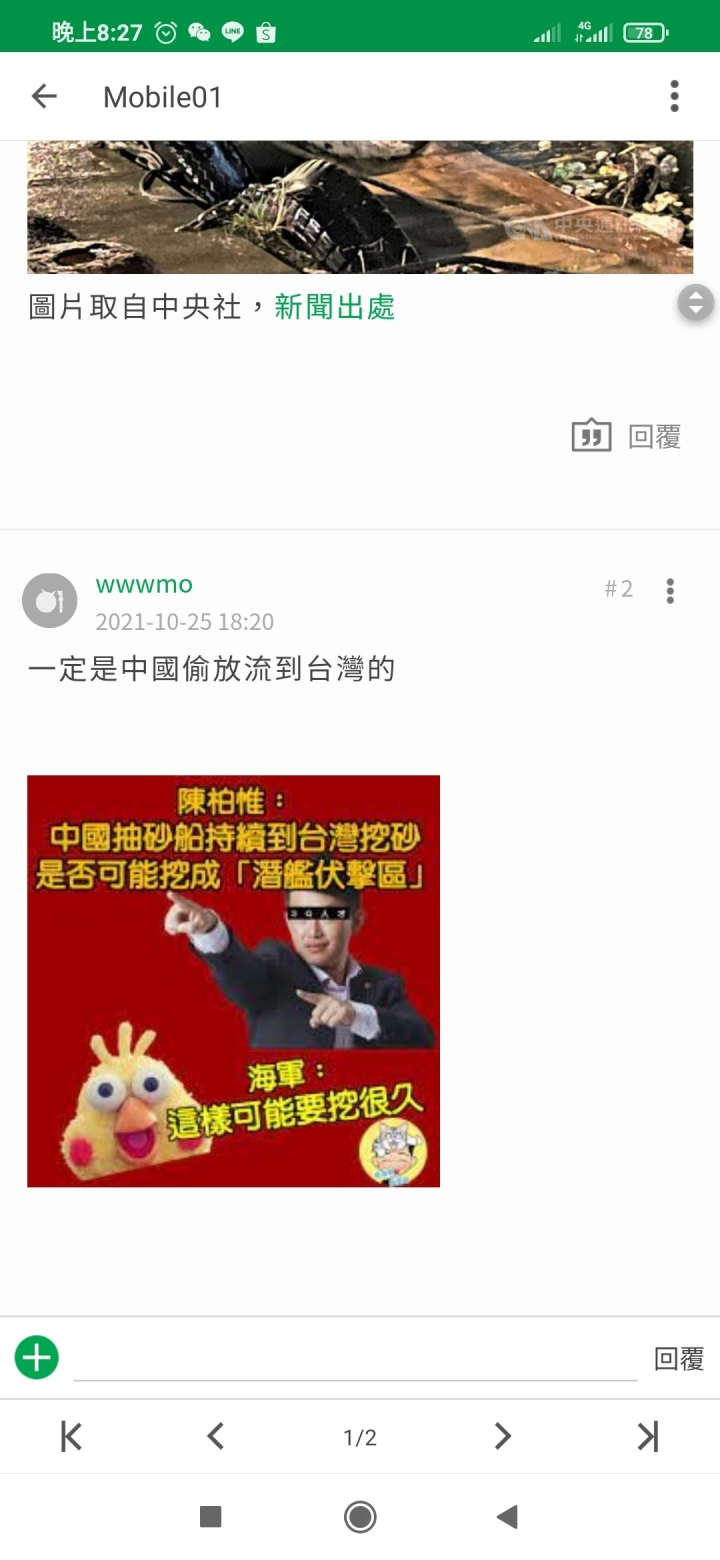Viewport: 720px width, 1560px height.
Task: Tap the green plus attachment button
Action: (x=37, y=1357)
